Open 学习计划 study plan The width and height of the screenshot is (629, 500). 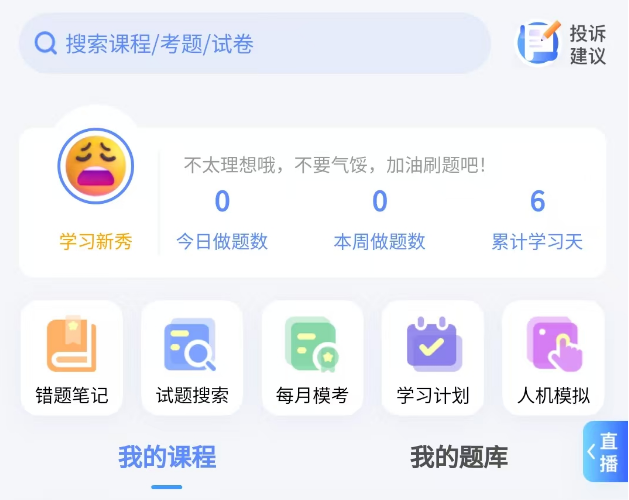[x=433, y=357]
